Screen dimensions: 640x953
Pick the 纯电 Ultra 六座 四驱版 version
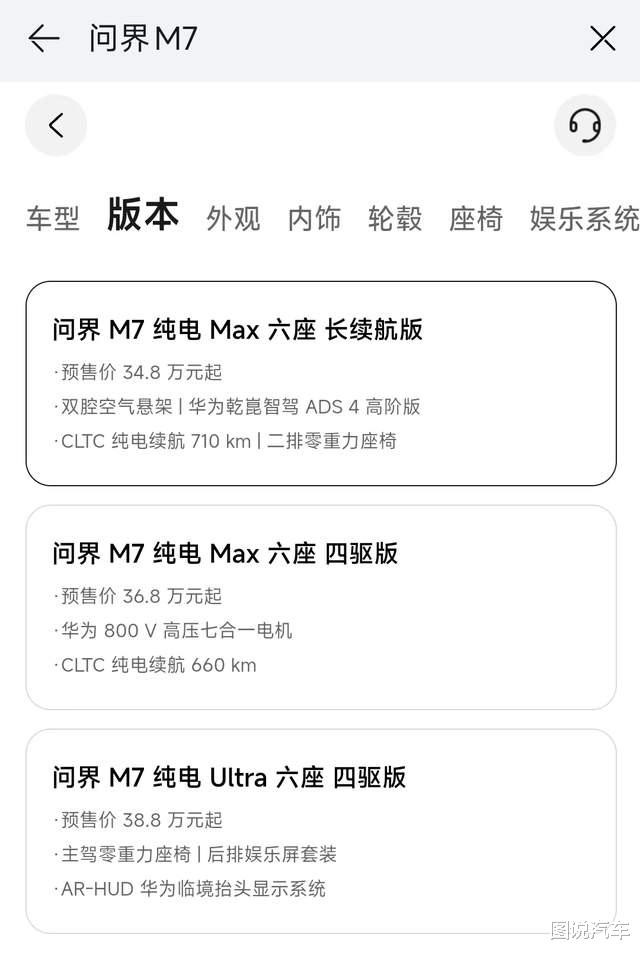pos(320,831)
